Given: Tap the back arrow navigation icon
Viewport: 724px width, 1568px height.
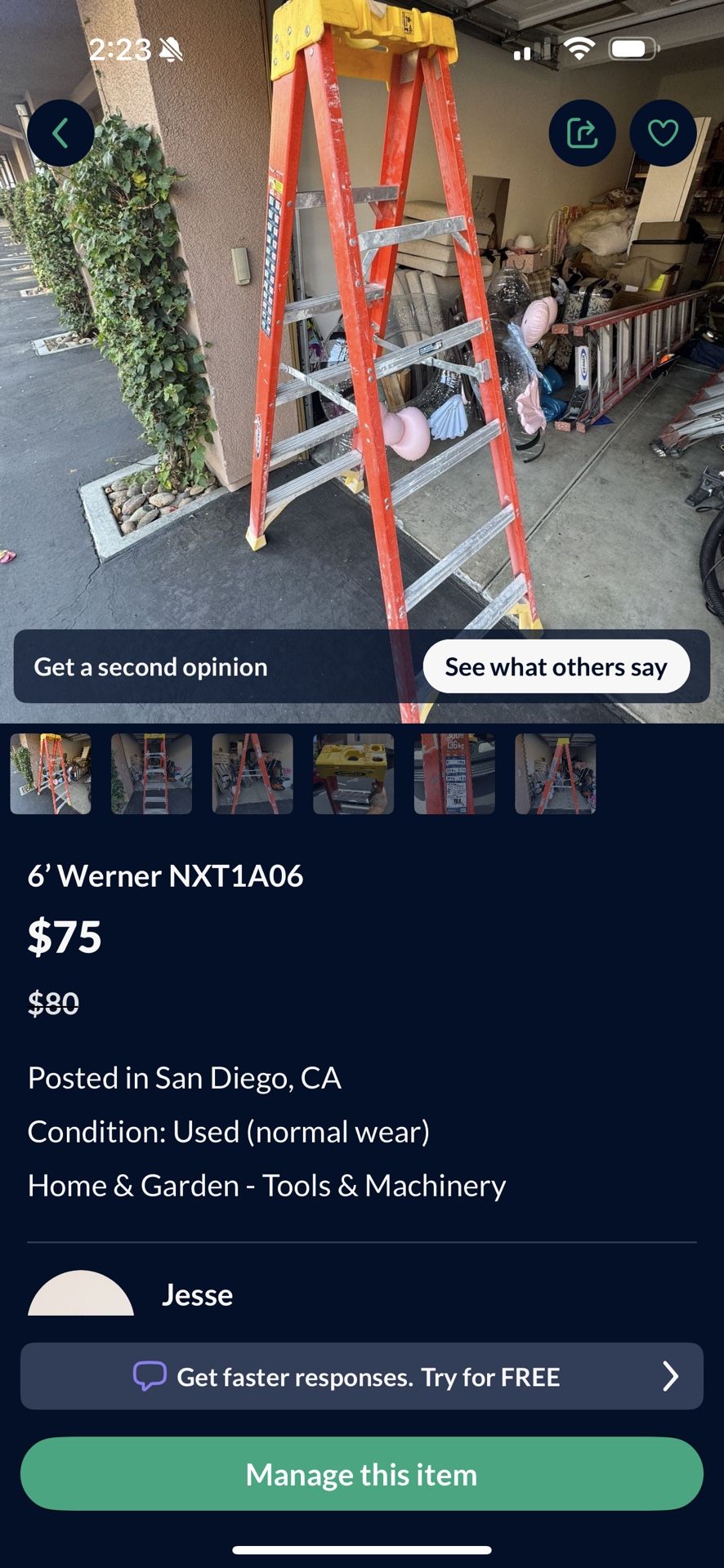Looking at the screenshot, I should (60, 132).
